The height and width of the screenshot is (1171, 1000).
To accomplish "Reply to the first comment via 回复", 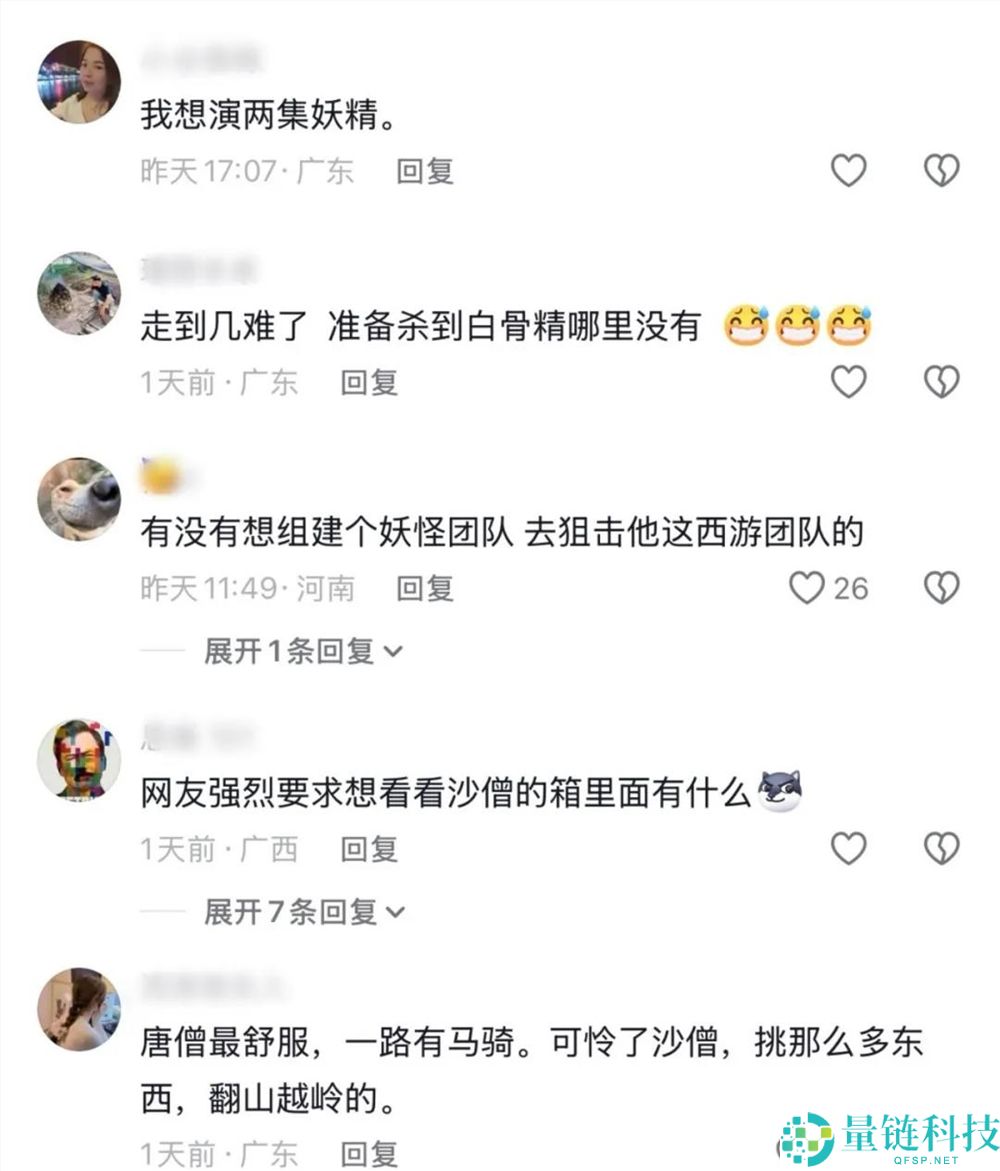I will [424, 172].
